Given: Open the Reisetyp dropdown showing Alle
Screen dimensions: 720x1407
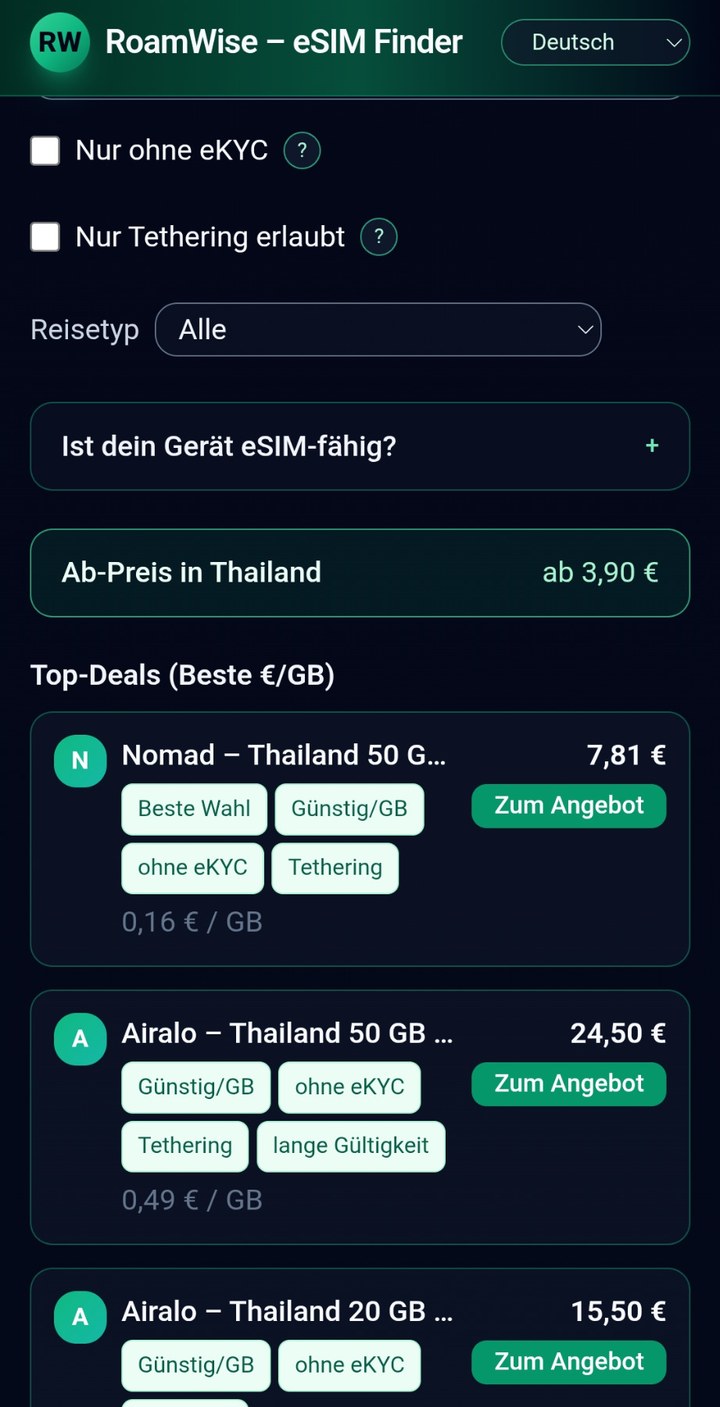Looking at the screenshot, I should (378, 329).
